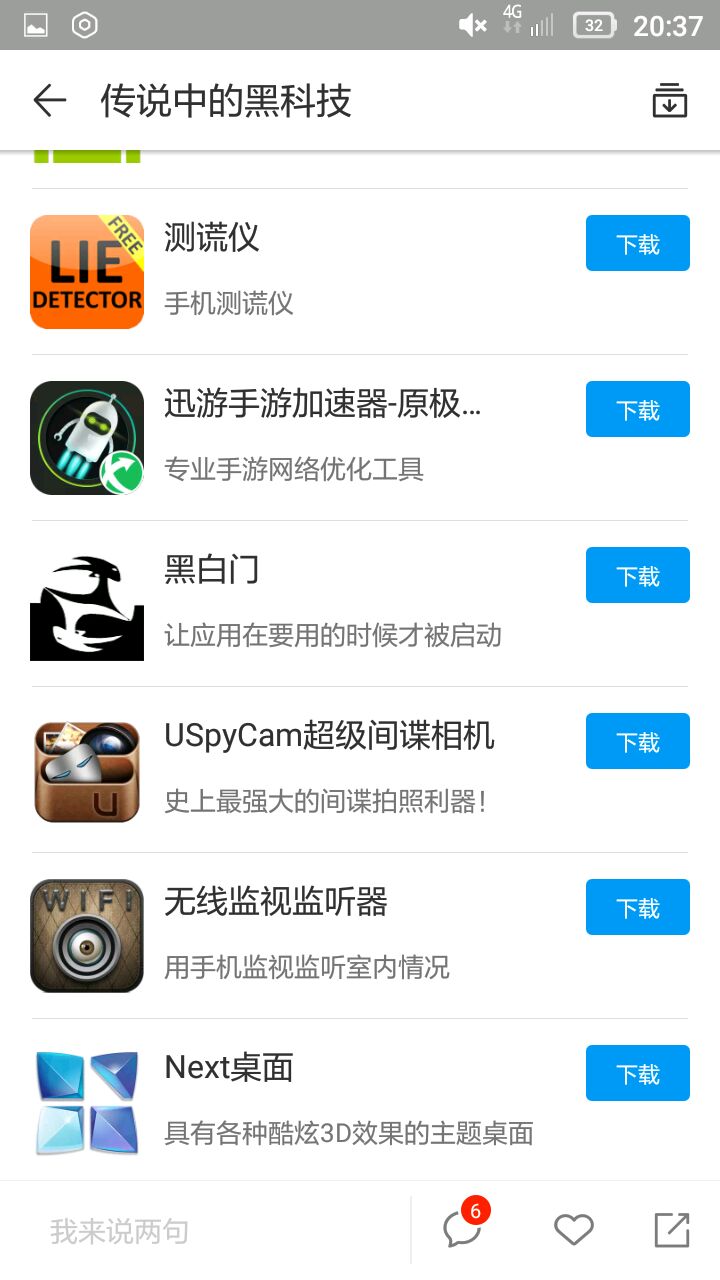720x1280 pixels.
Task: Download the 黑白门 app
Action: (x=637, y=575)
